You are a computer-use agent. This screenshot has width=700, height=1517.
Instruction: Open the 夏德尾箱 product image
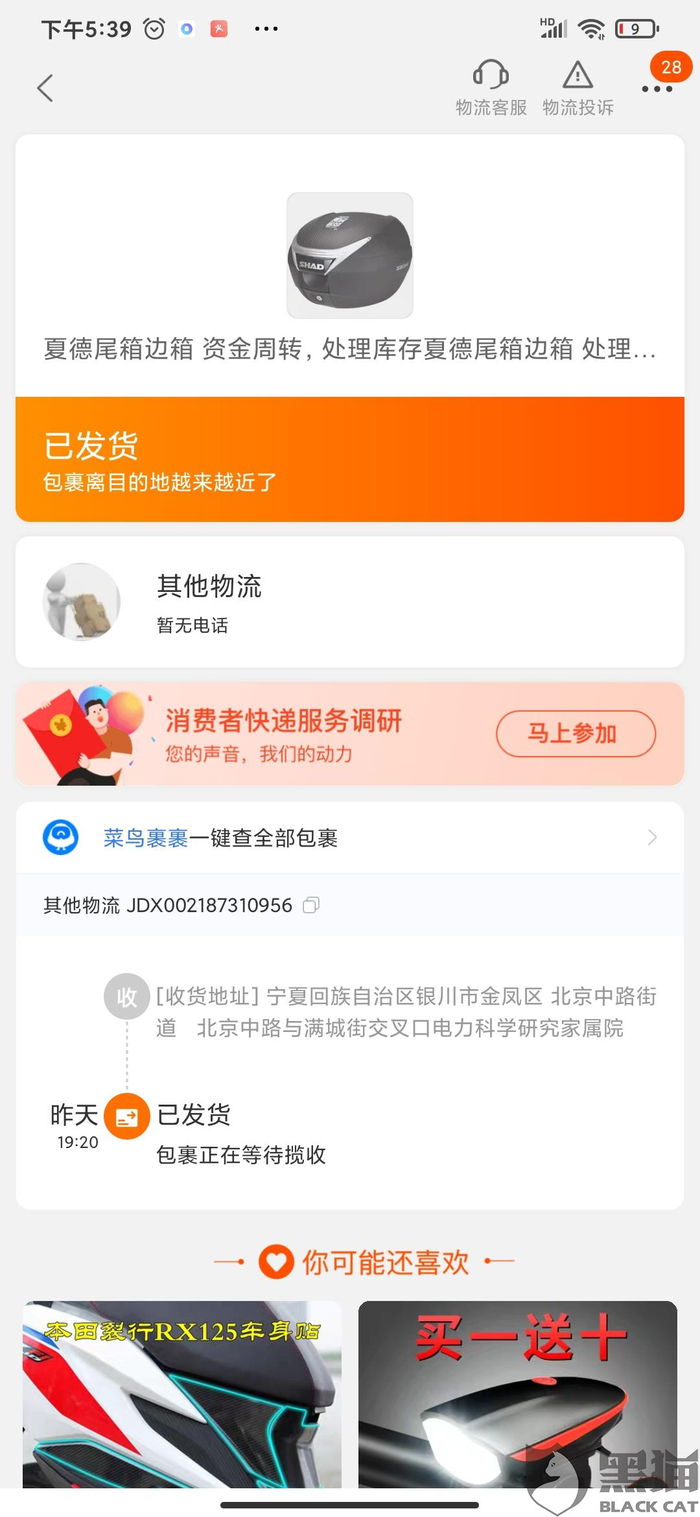point(350,255)
